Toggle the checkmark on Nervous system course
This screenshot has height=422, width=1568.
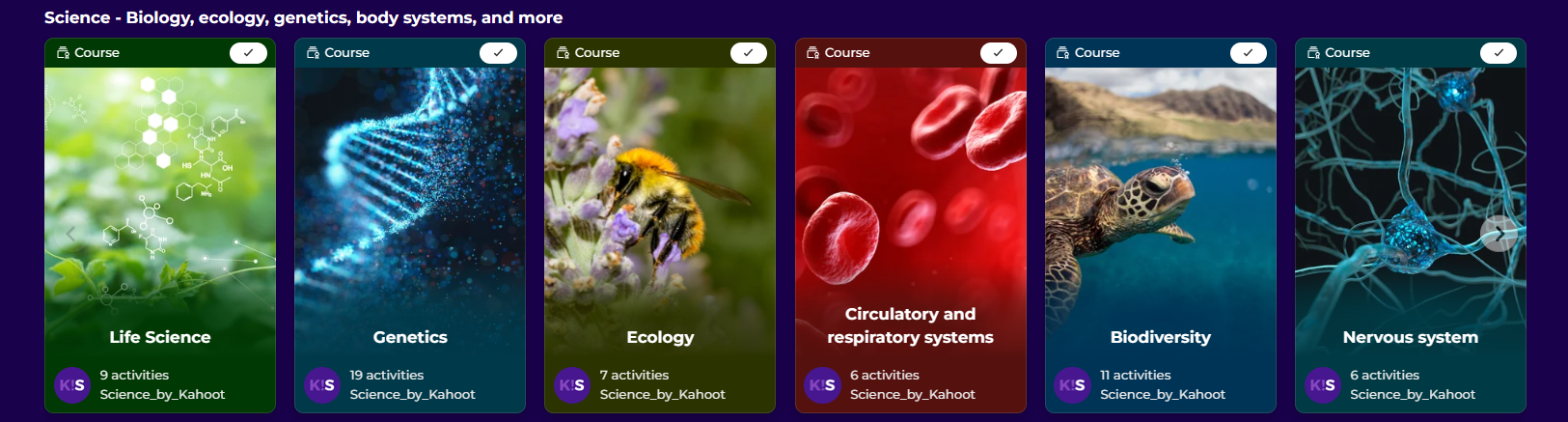tap(1498, 53)
